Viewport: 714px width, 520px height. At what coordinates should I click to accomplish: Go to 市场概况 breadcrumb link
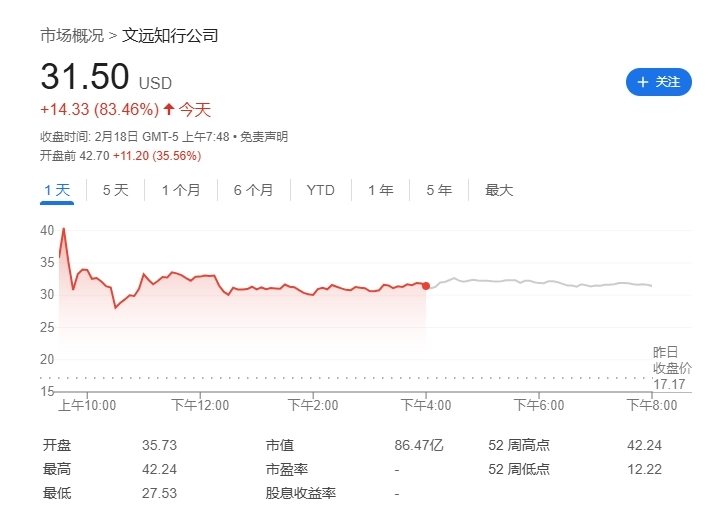74,36
